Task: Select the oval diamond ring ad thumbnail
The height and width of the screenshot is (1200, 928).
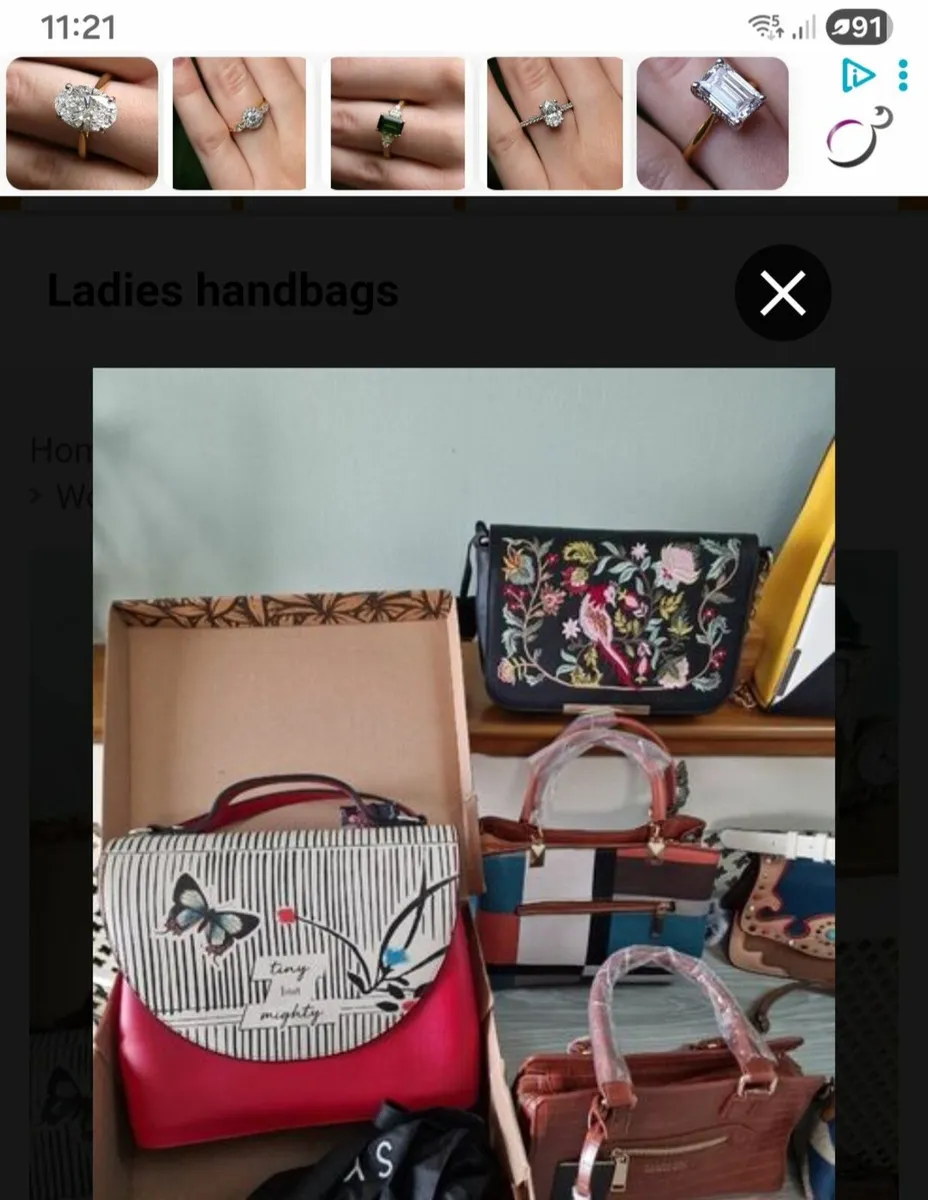Action: pos(82,120)
